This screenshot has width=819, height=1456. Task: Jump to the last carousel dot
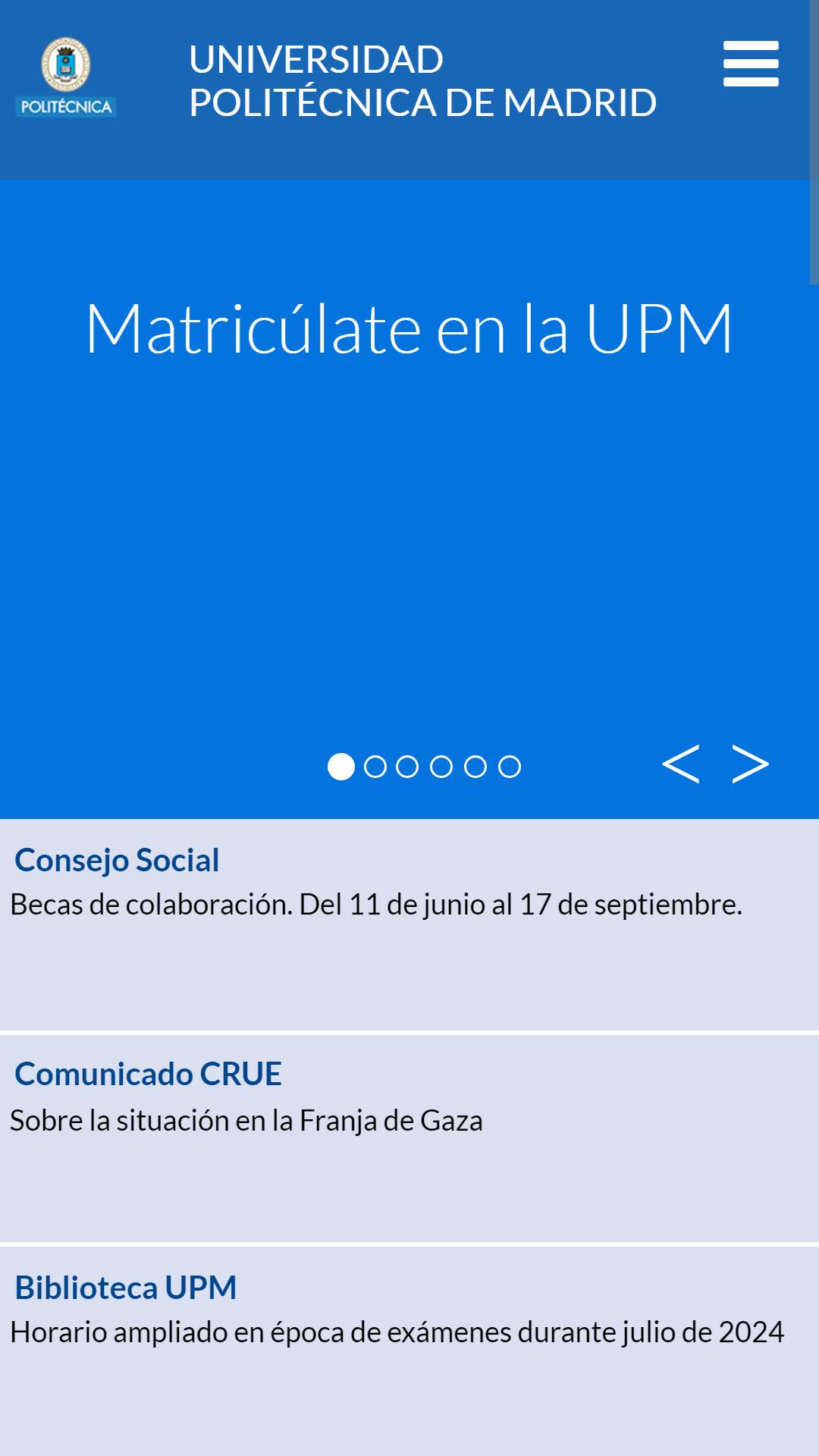tap(510, 767)
